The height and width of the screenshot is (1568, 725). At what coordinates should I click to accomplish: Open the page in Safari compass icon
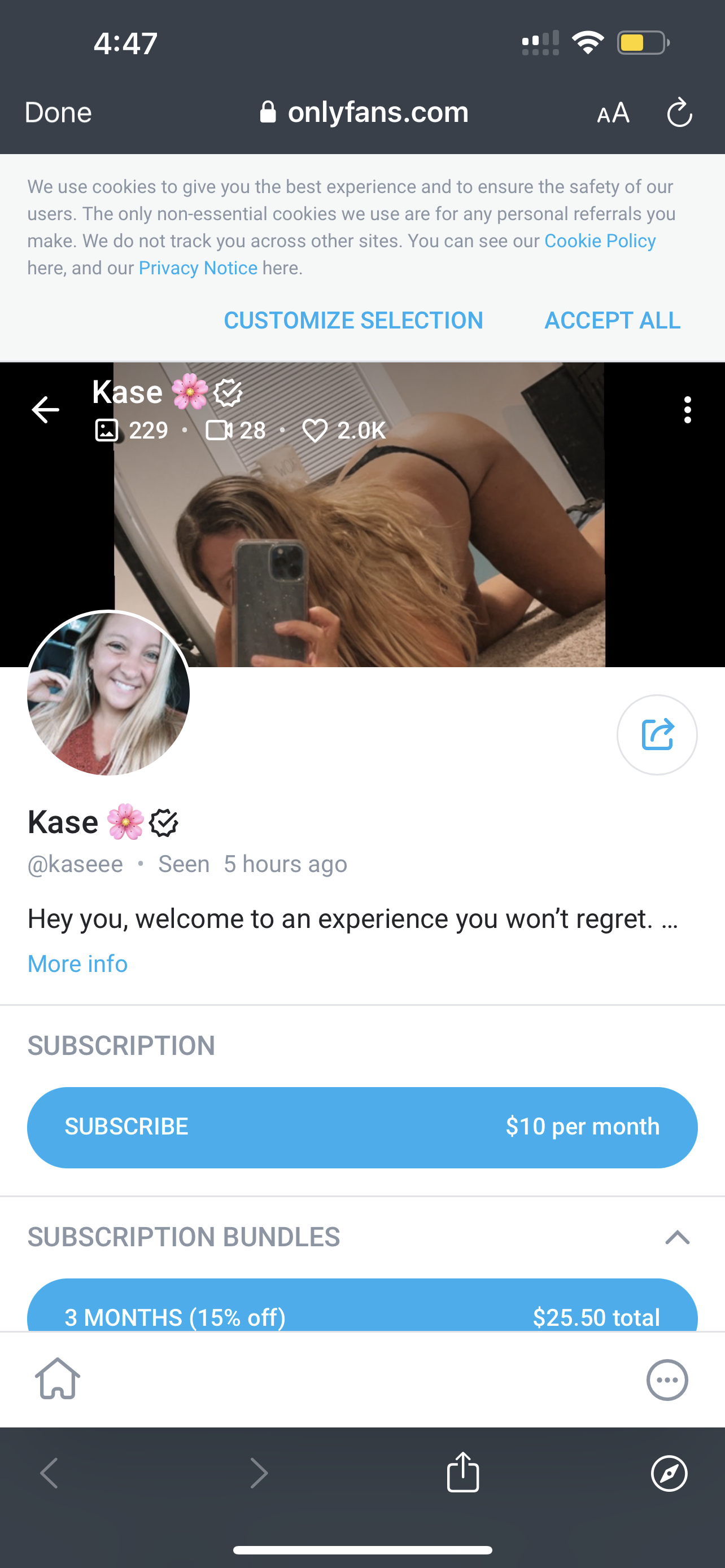(x=669, y=1474)
